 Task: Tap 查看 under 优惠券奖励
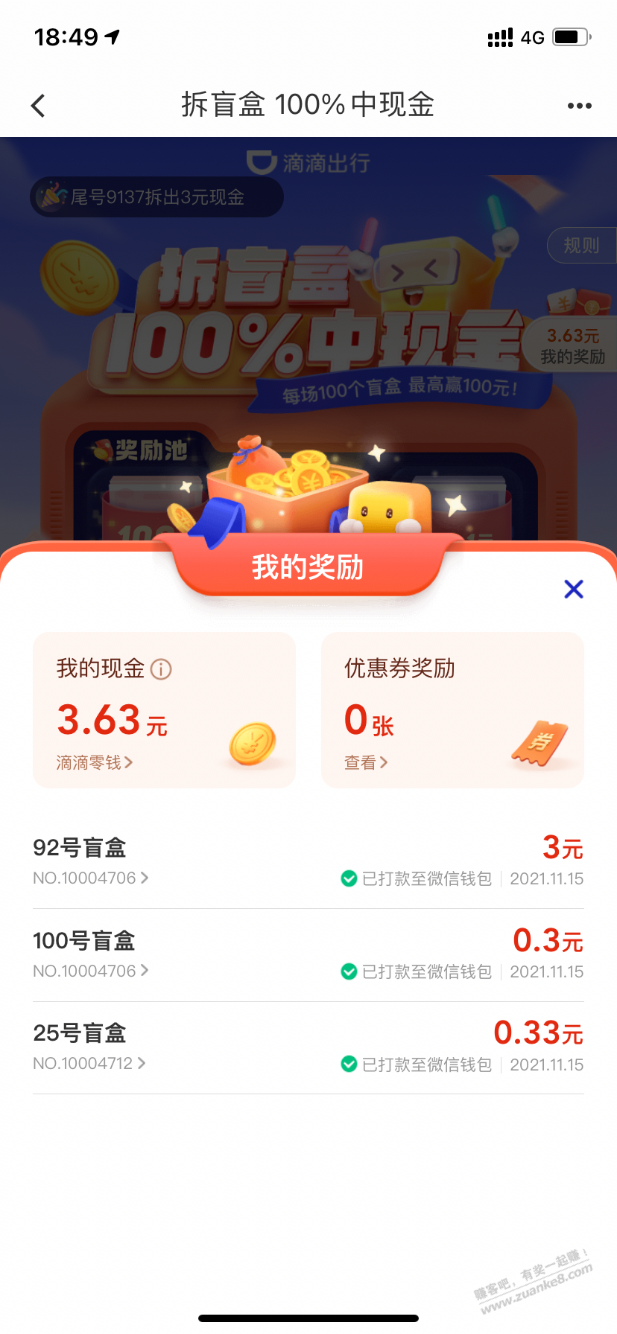(366, 762)
